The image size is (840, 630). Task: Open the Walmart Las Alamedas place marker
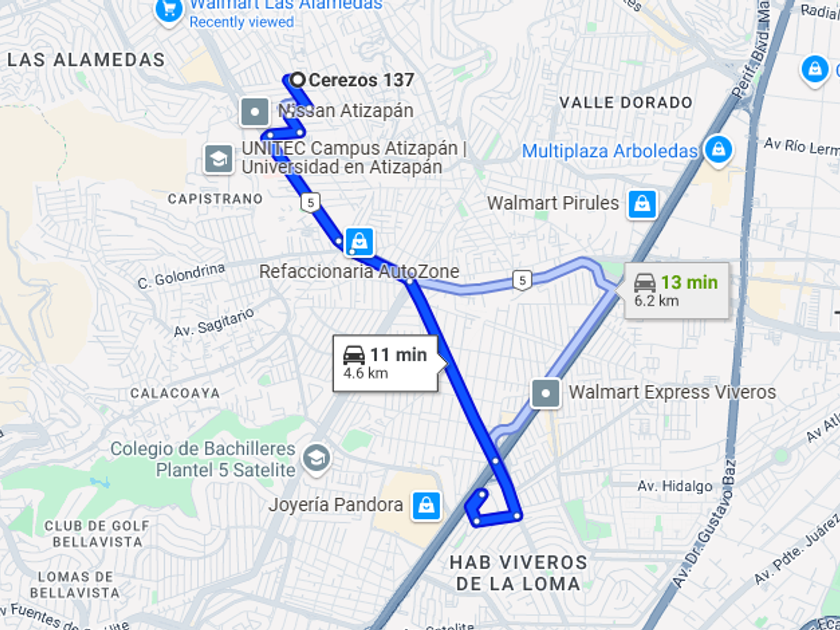[x=169, y=10]
